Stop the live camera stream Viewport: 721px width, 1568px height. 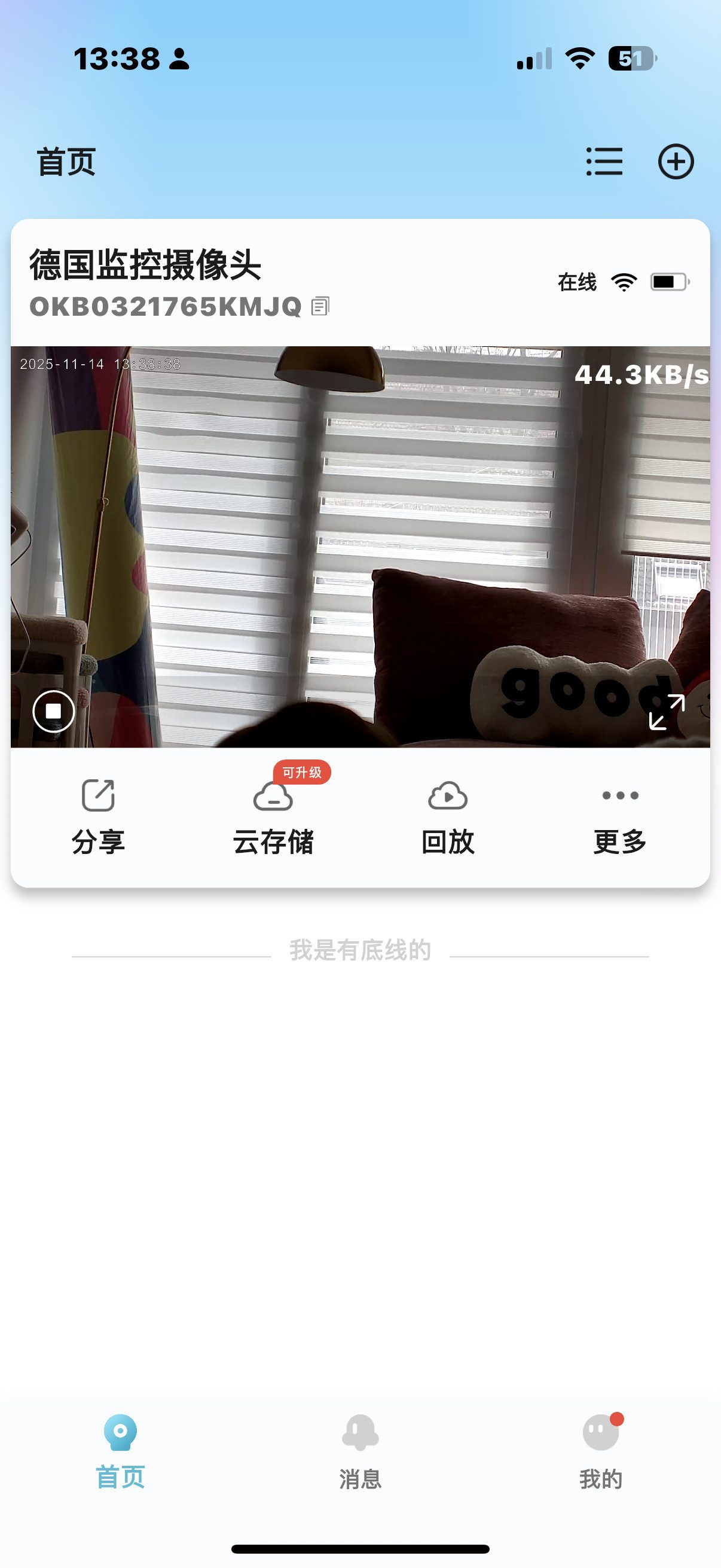(54, 711)
